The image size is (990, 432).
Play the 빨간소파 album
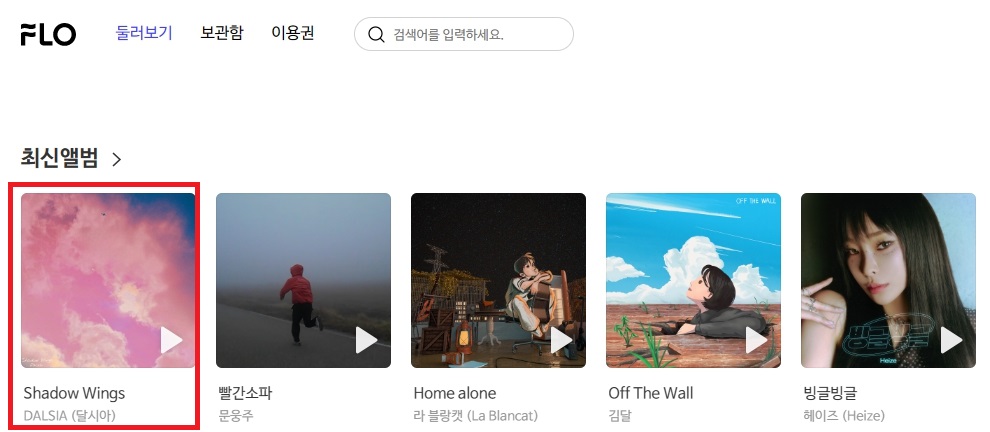(367, 340)
